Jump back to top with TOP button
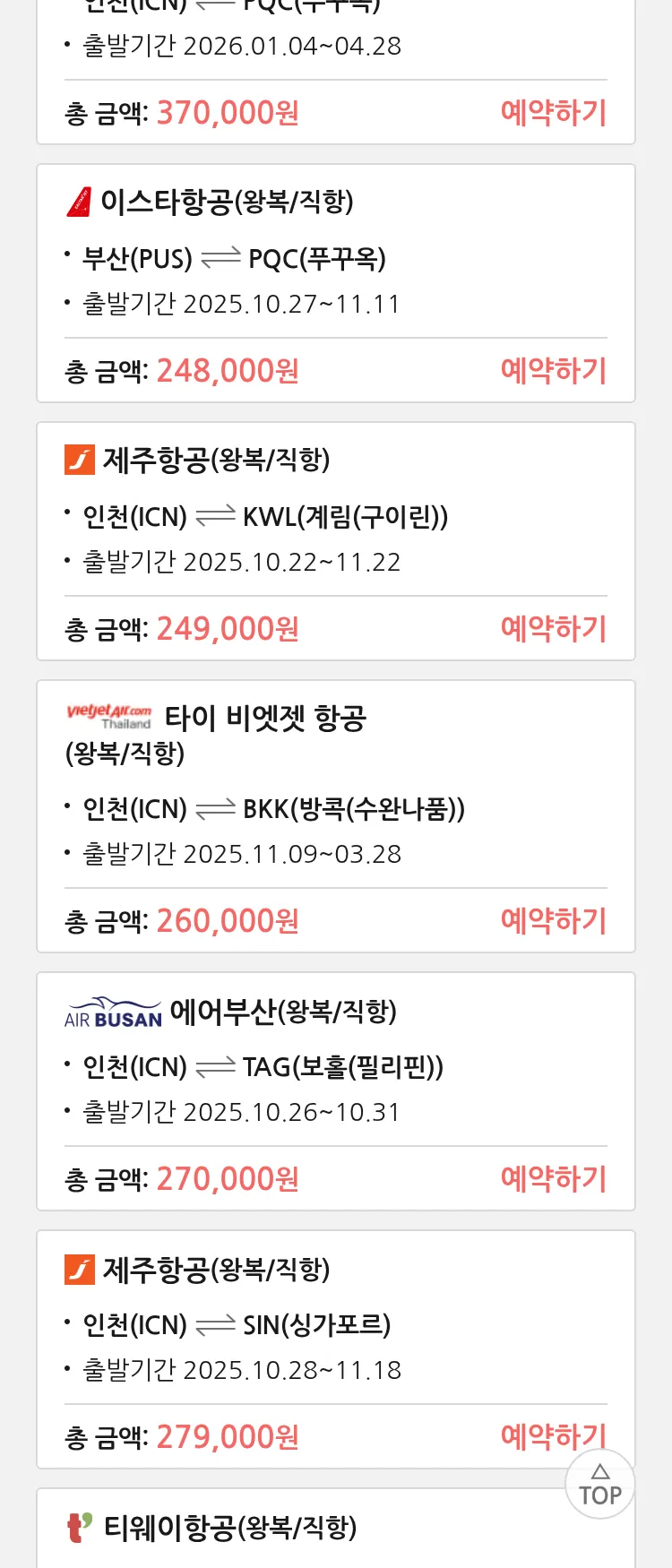The width and height of the screenshot is (672, 1568). click(600, 1485)
